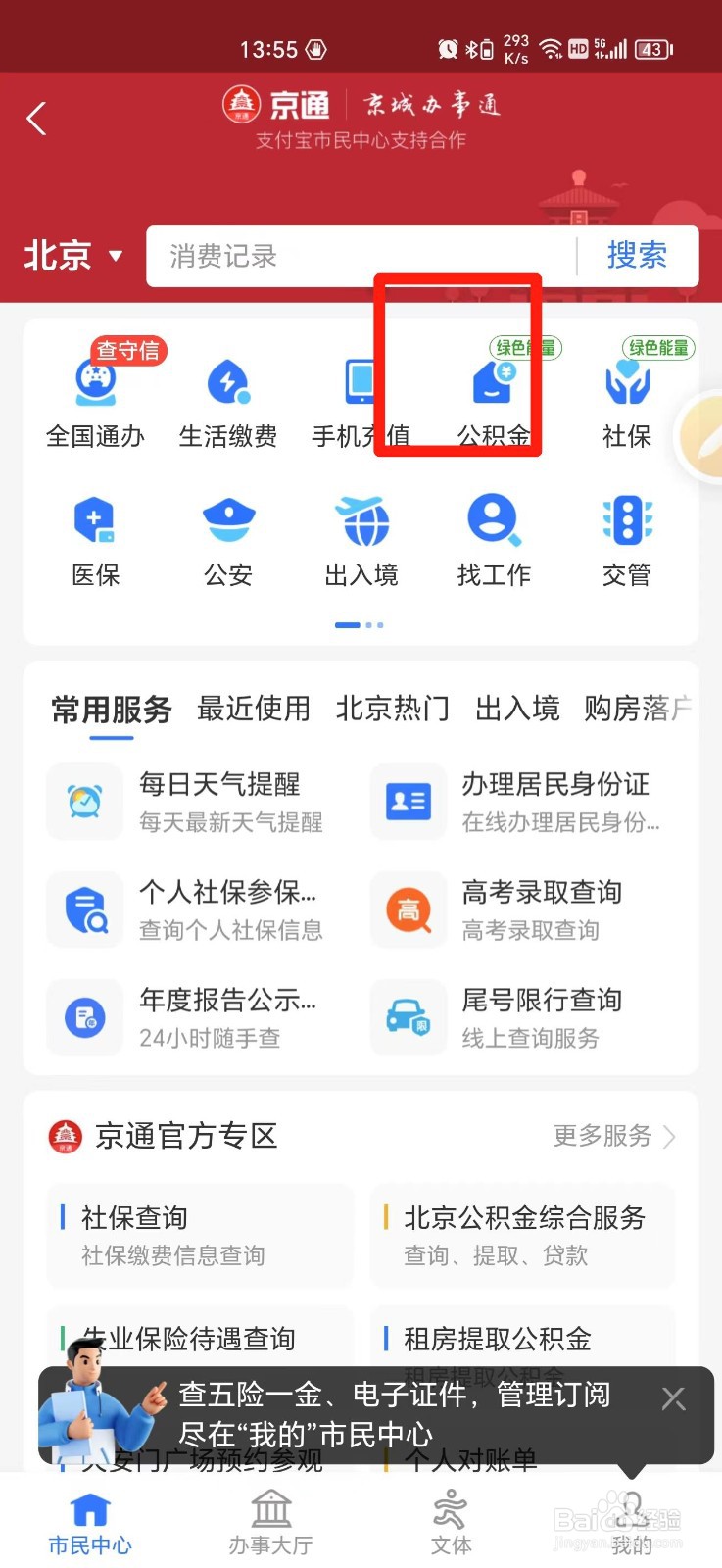
Task: Tap the 办理居民身份证 ID card icon
Action: 408,802
